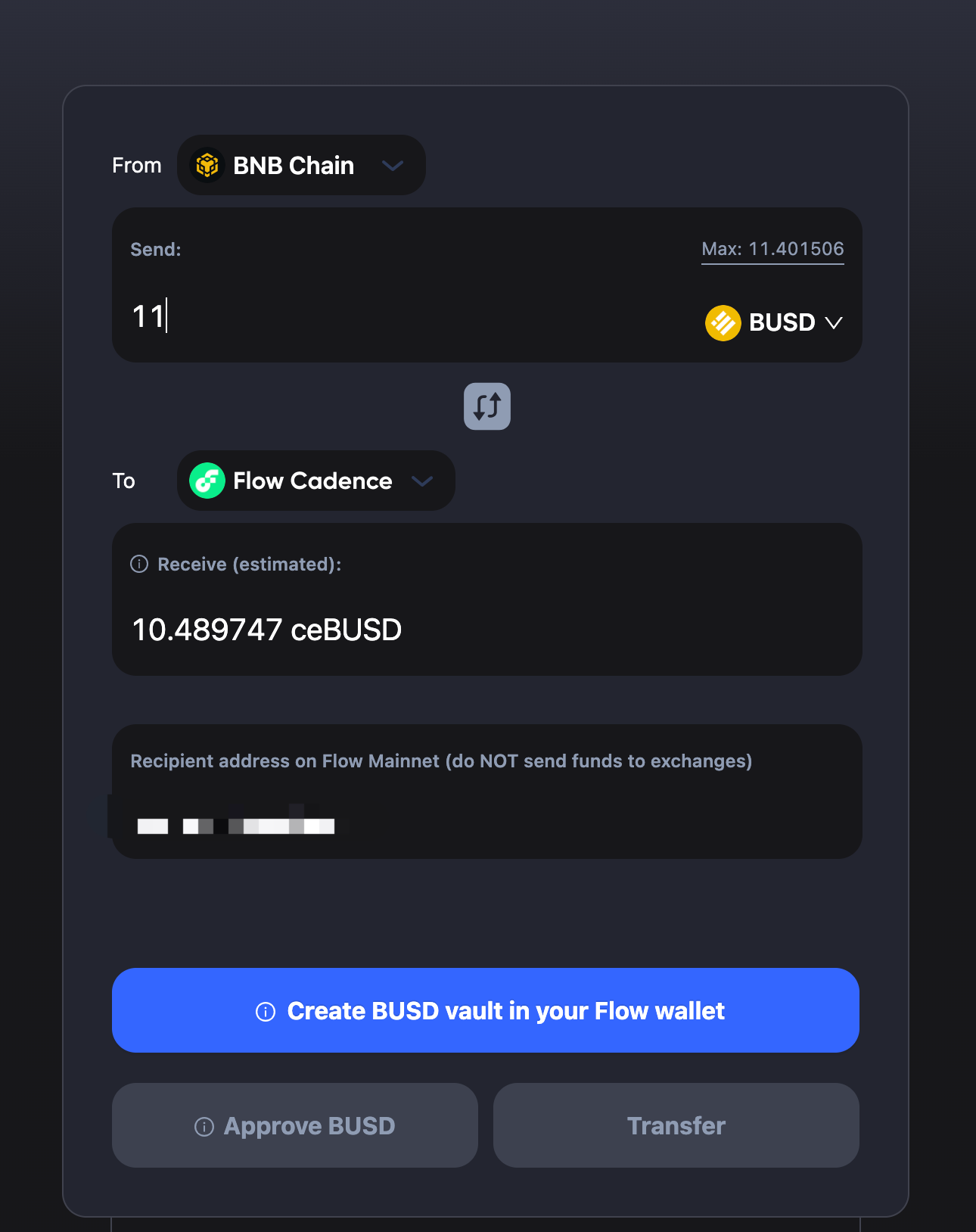Tap the Max: 11.401506 link
The image size is (976, 1232).
click(x=772, y=250)
